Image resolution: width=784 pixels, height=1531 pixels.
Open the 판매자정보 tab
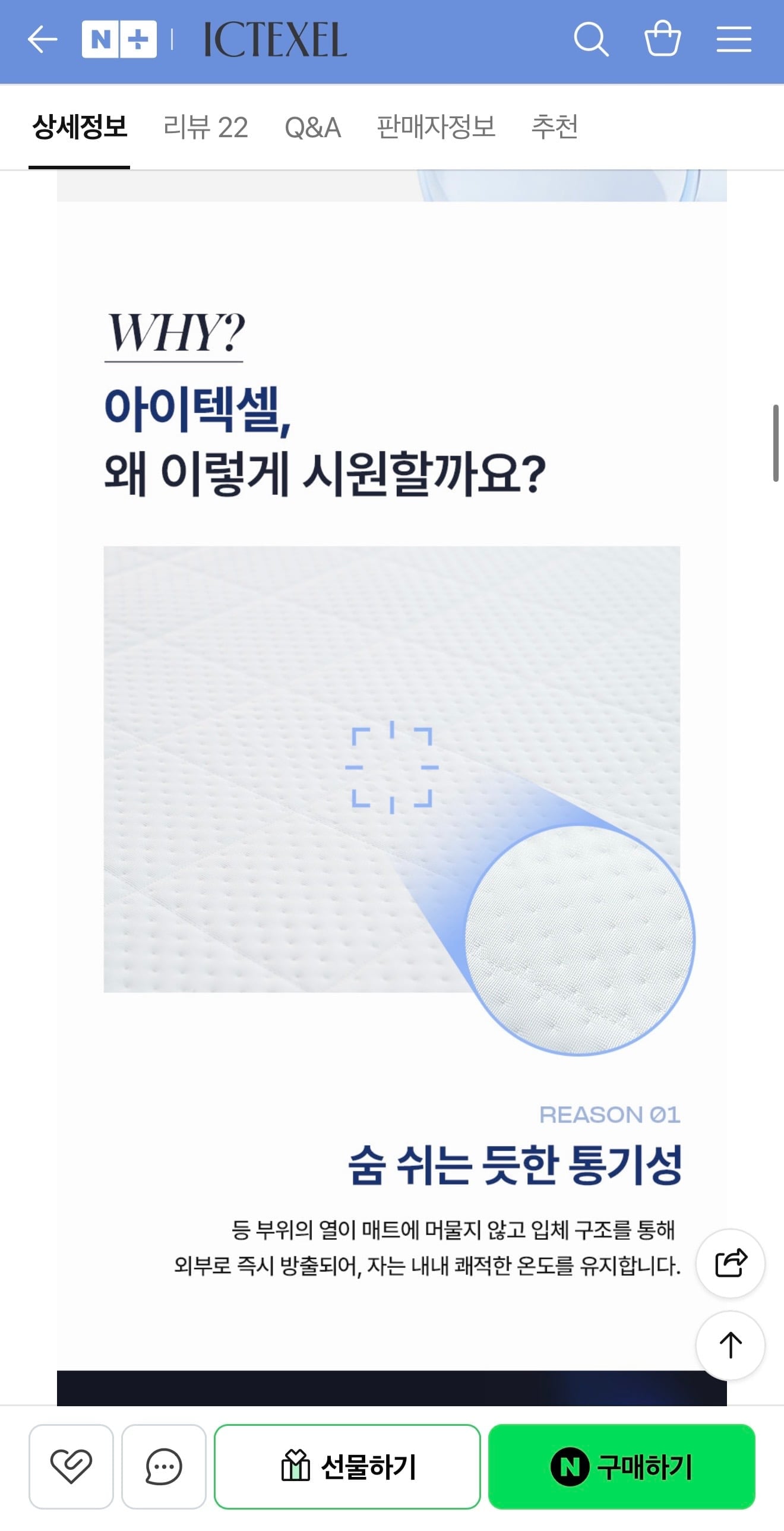pyautogui.click(x=436, y=127)
